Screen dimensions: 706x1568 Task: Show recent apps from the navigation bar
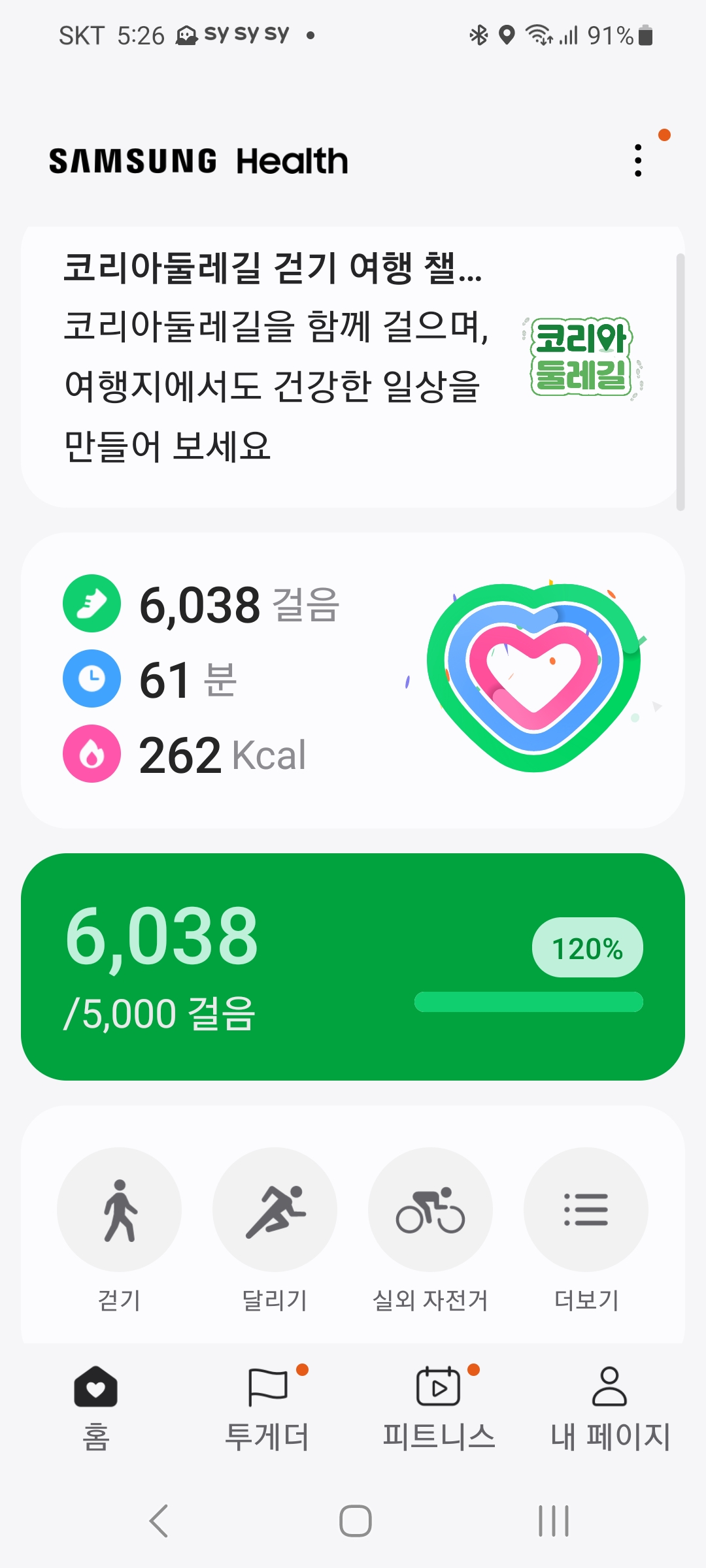[x=553, y=1520]
